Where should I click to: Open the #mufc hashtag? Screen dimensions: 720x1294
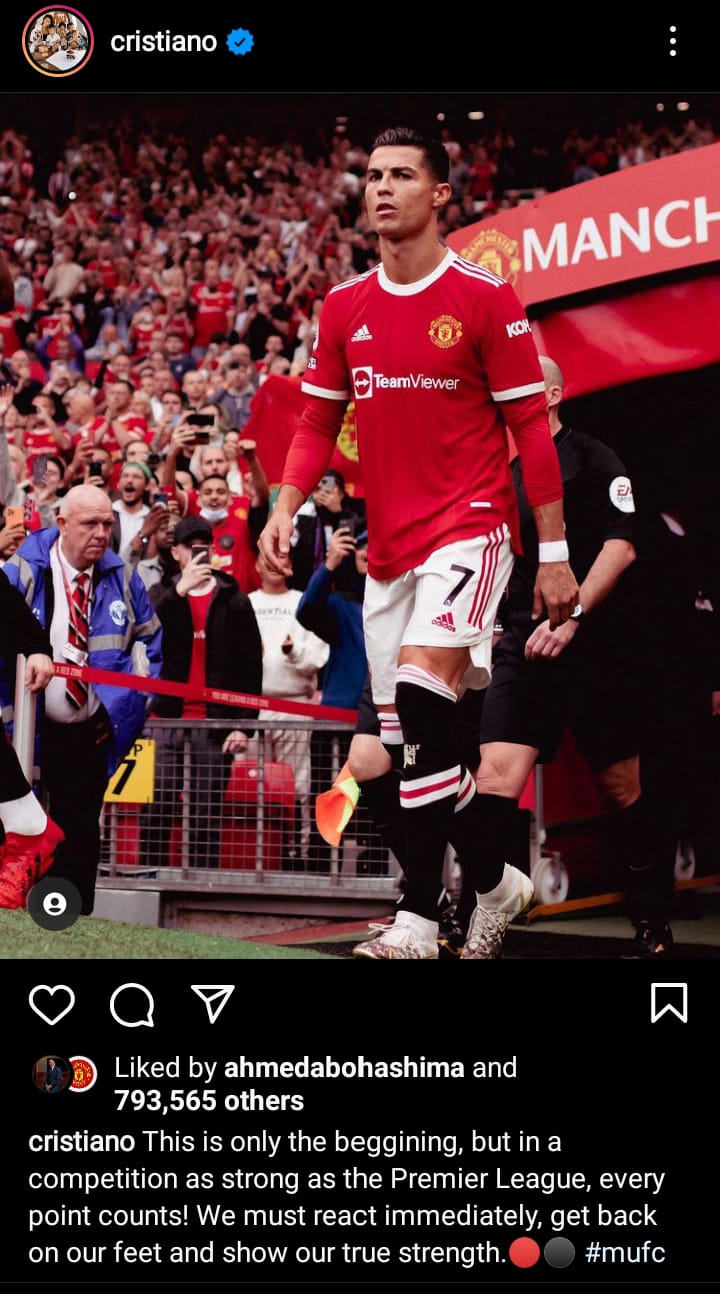pyautogui.click(x=625, y=1252)
